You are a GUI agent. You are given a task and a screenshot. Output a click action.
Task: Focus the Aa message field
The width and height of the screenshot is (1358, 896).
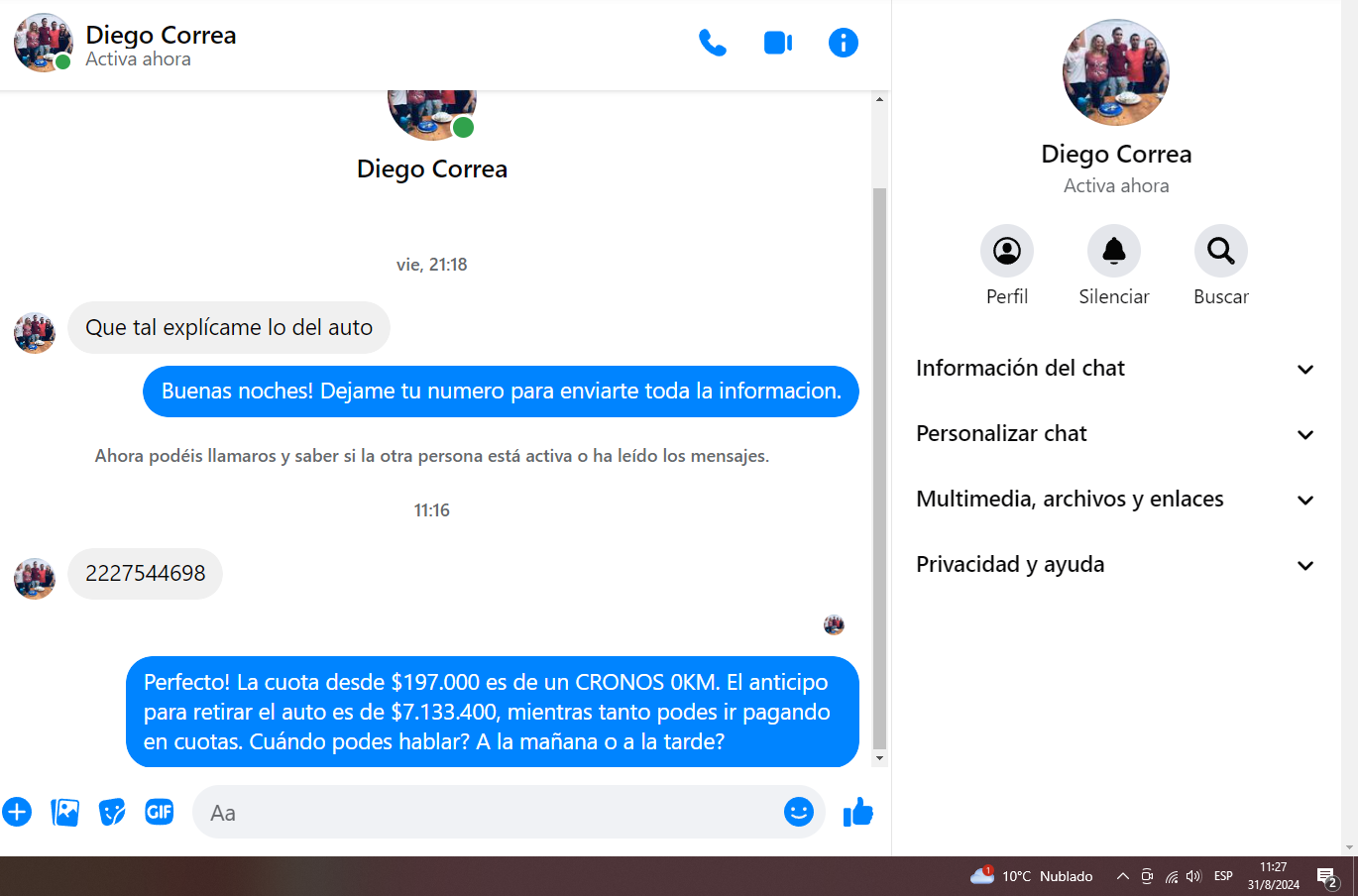486,813
